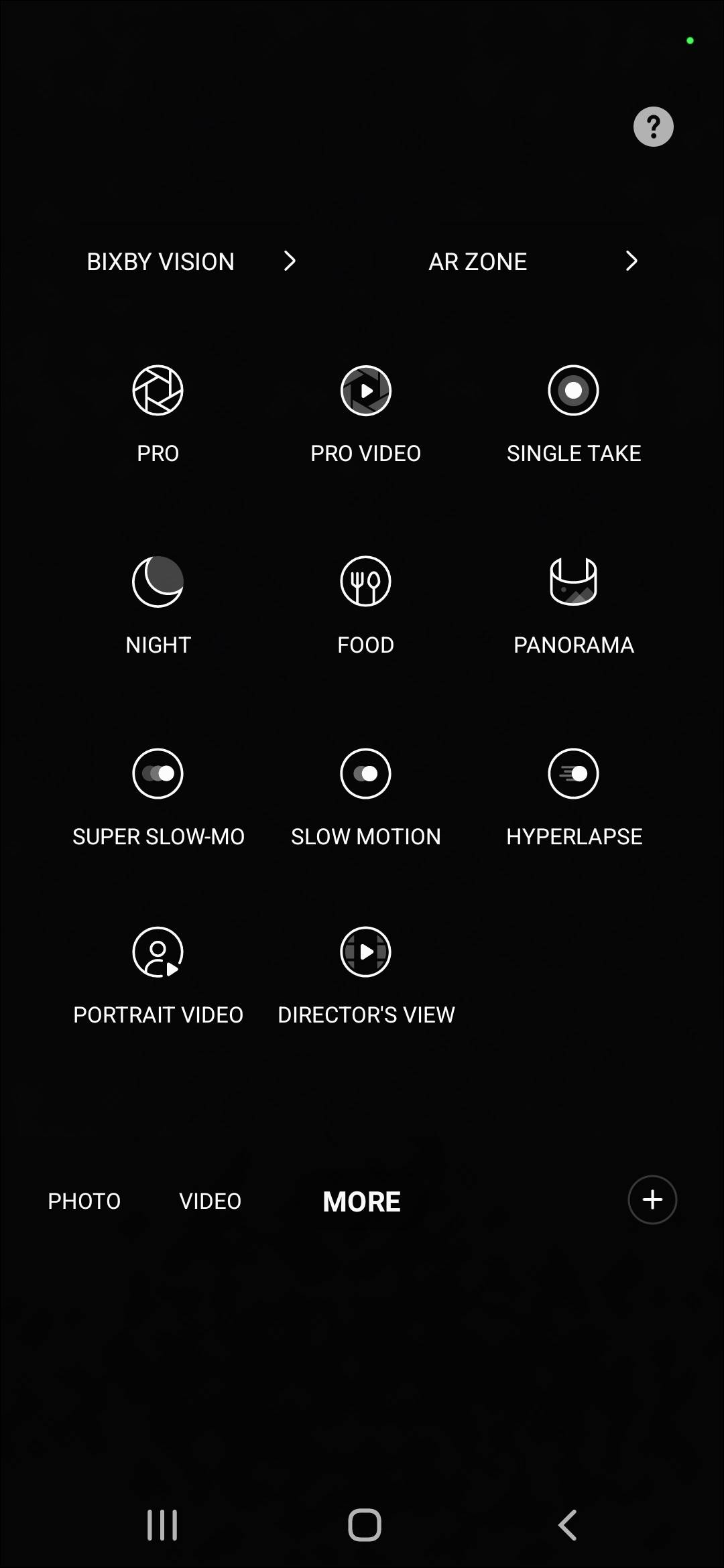Switch to the Photo tab
724x1568 pixels.
pos(84,1201)
